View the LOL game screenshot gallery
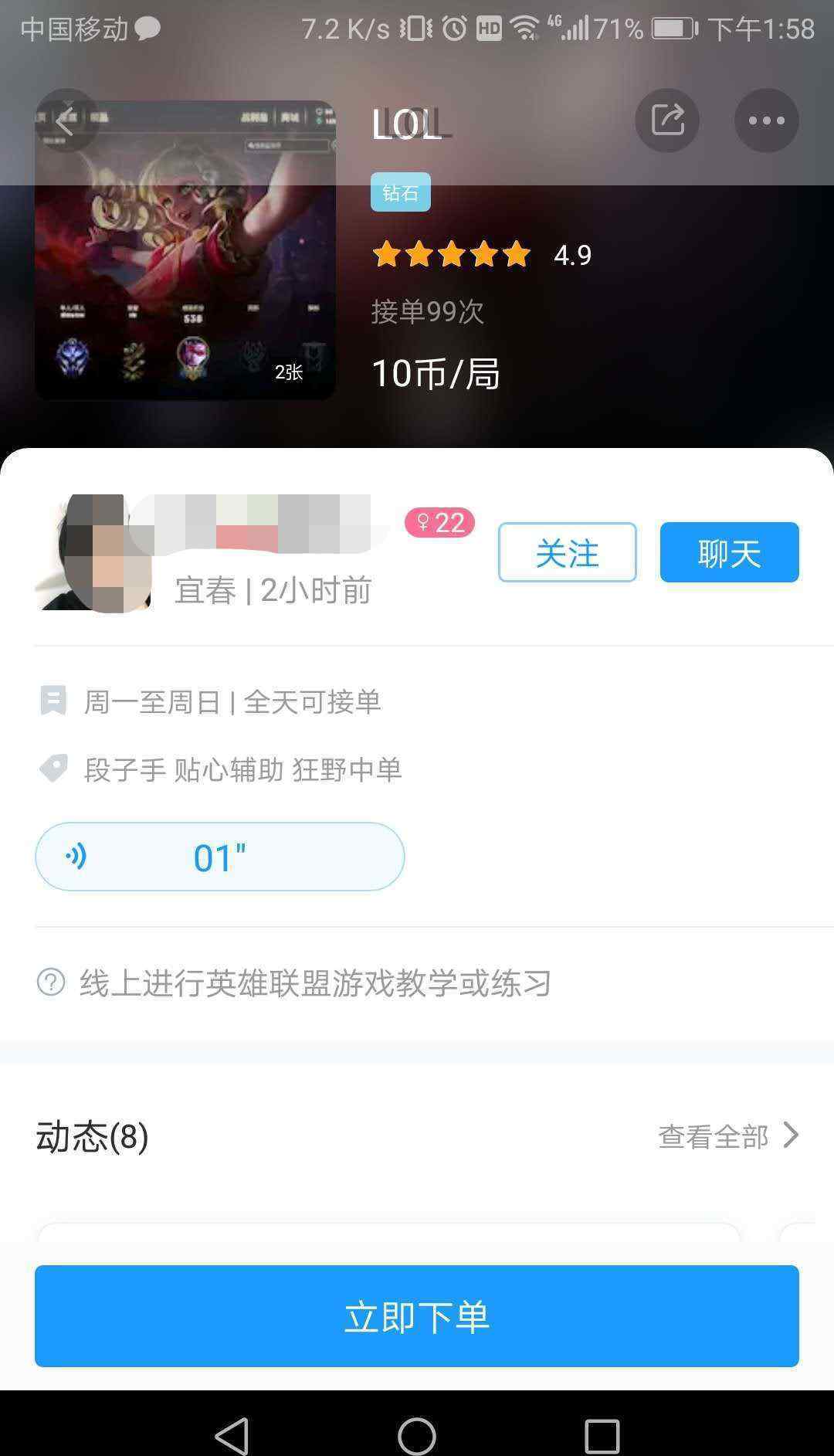This screenshot has height=1456, width=834. [185, 250]
